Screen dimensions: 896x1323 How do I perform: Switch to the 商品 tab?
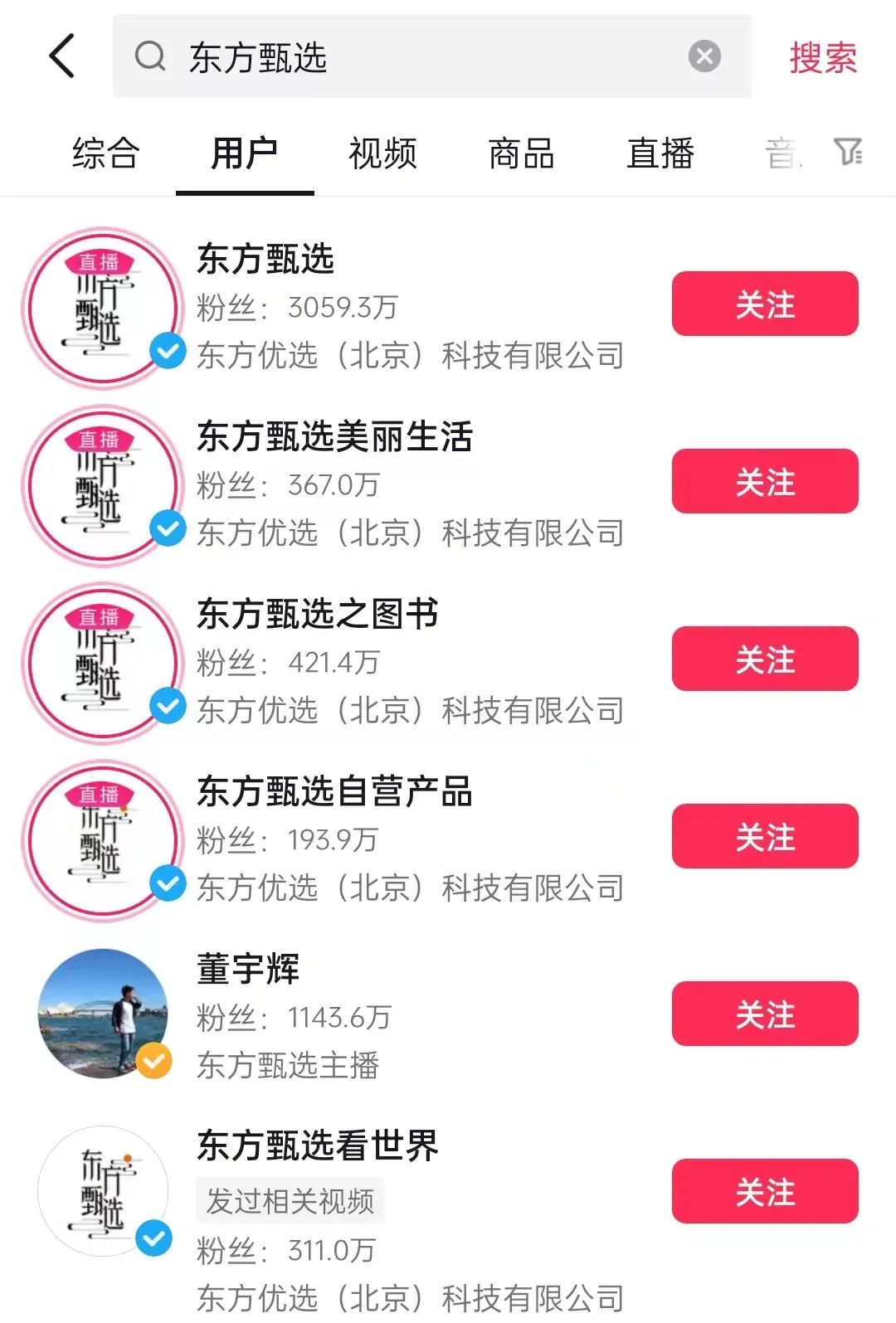pos(521,154)
